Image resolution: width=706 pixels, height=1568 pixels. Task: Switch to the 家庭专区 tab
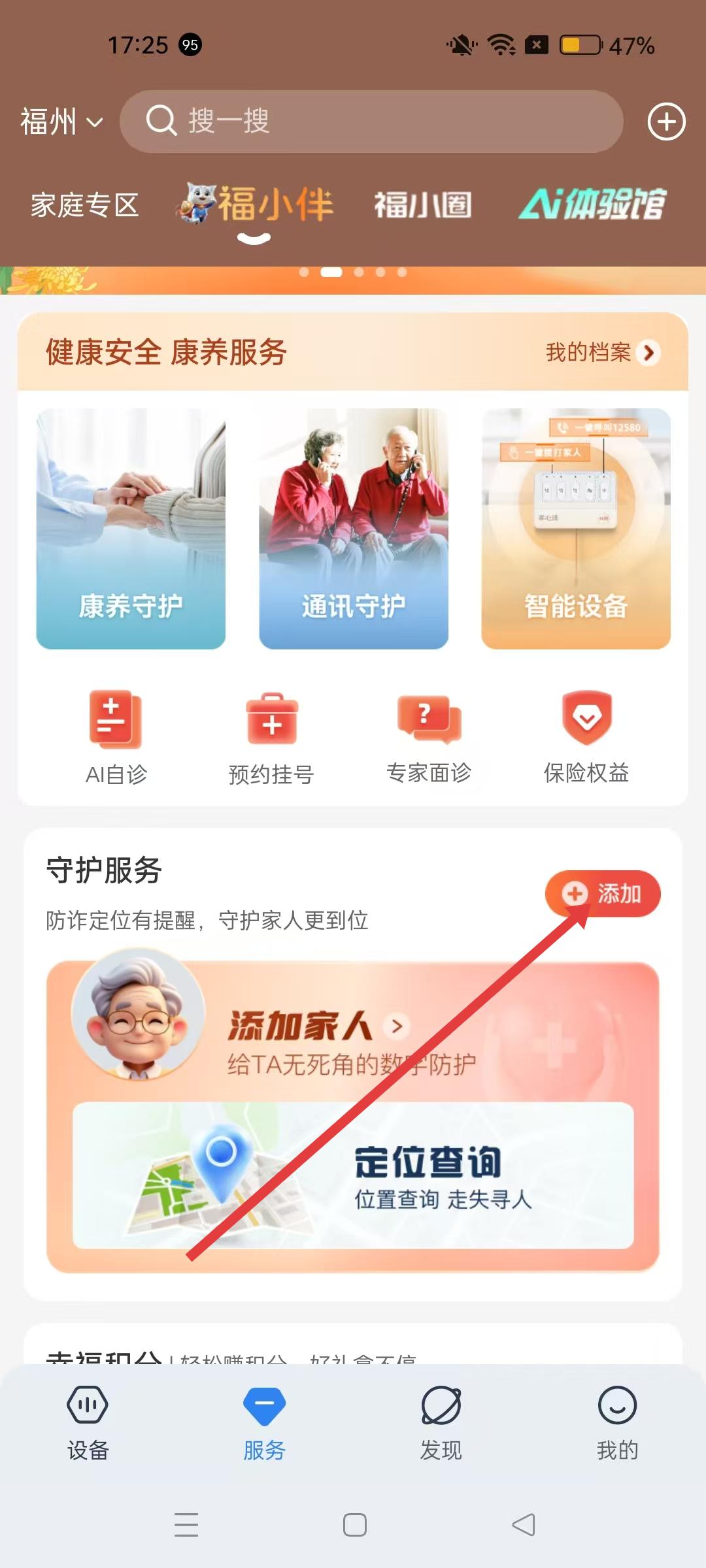coord(84,205)
